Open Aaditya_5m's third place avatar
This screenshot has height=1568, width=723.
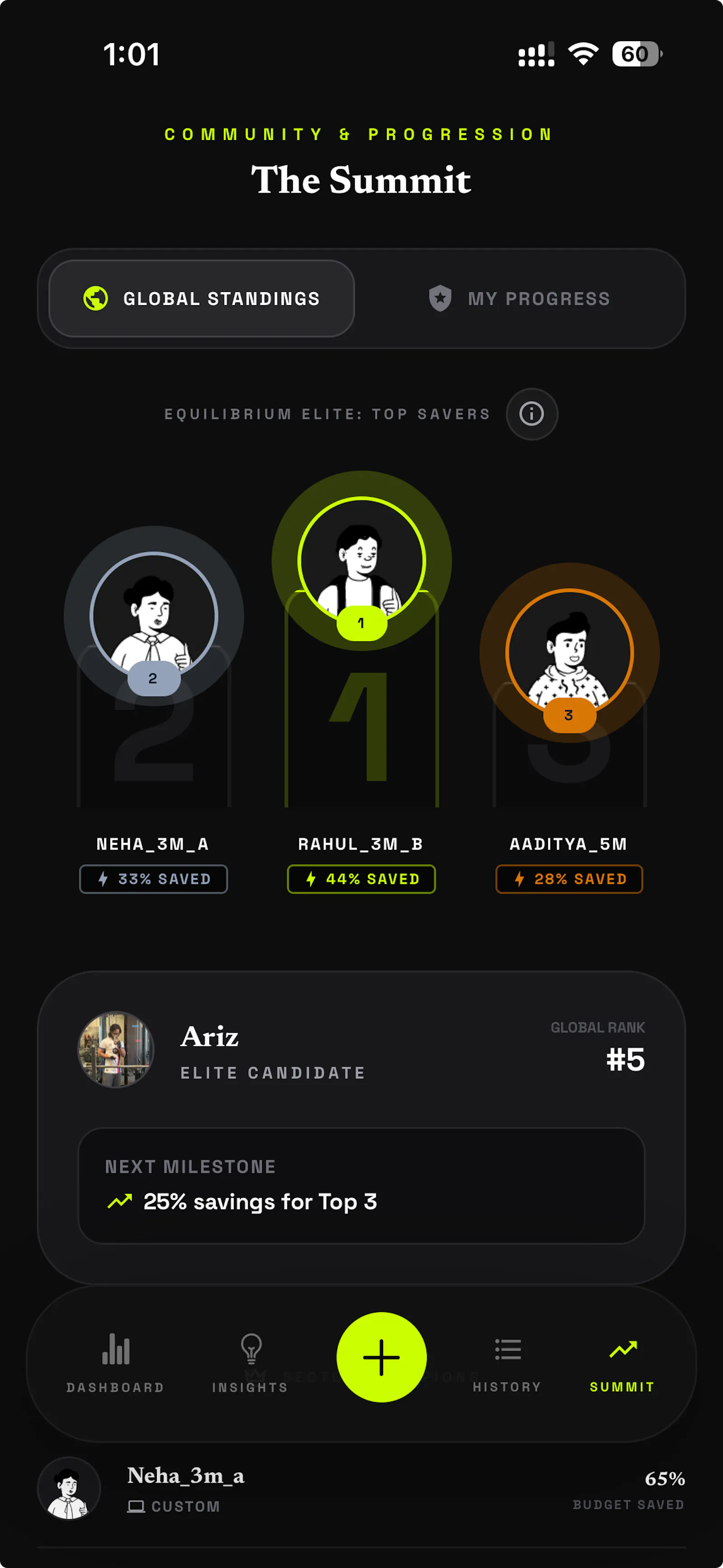pos(570,653)
